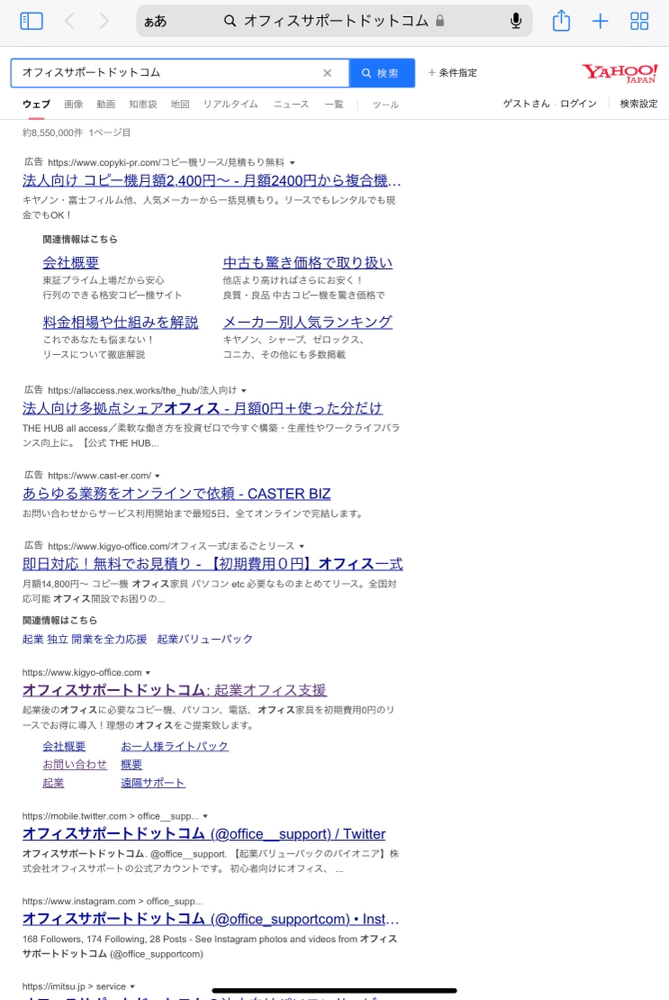
Task: Switch to the 知恵袋 tab
Action: coord(143,104)
